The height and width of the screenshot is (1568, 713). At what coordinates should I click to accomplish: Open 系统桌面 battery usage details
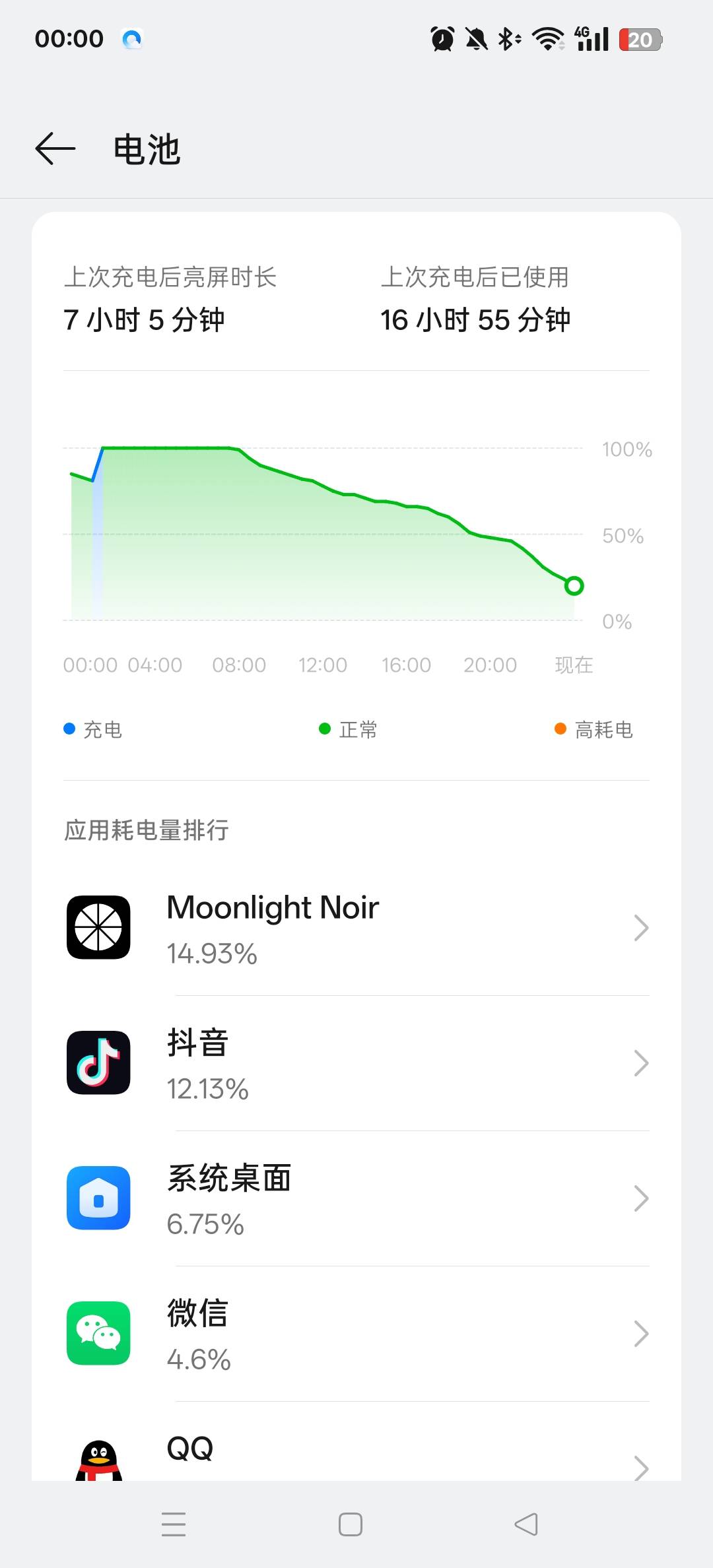pos(356,1198)
